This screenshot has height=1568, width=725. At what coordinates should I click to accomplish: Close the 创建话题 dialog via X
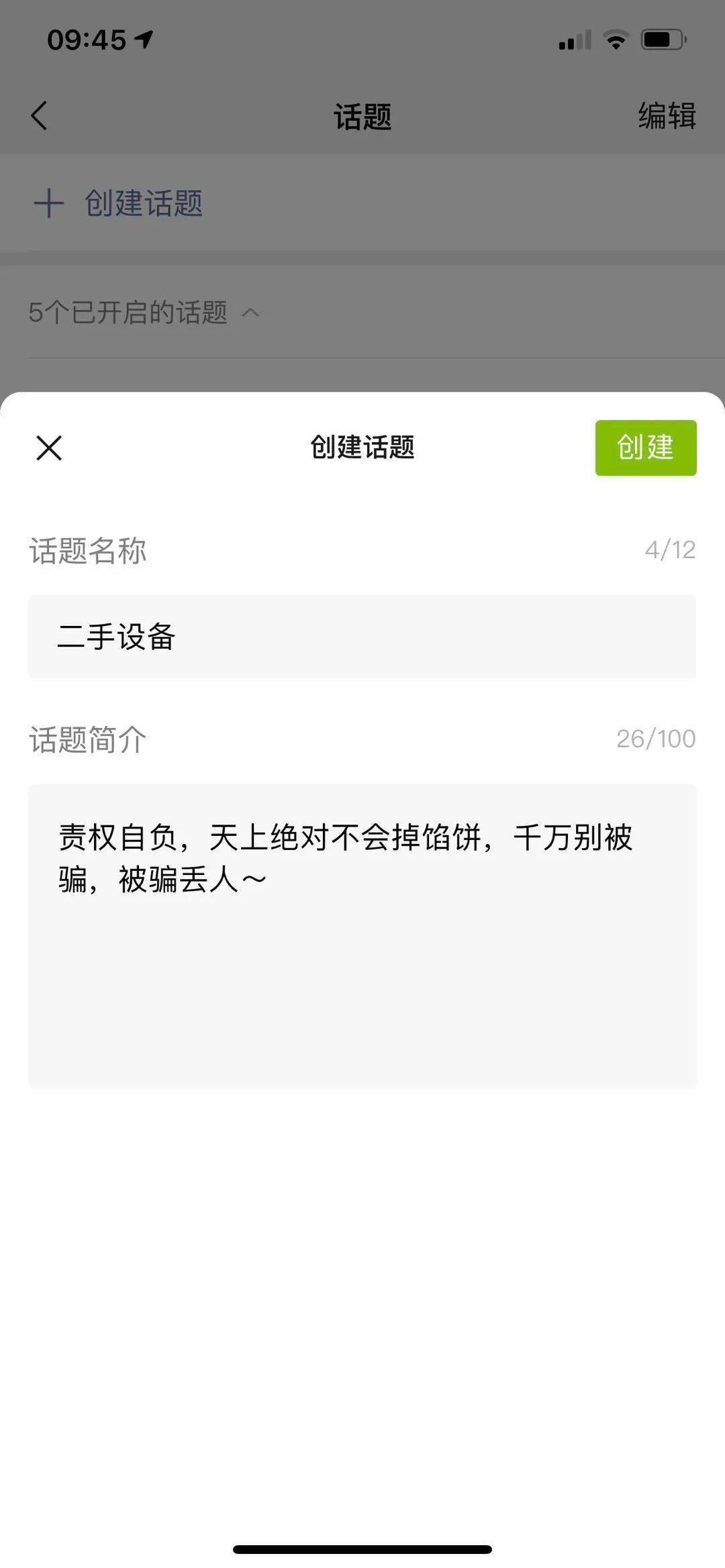click(x=48, y=448)
